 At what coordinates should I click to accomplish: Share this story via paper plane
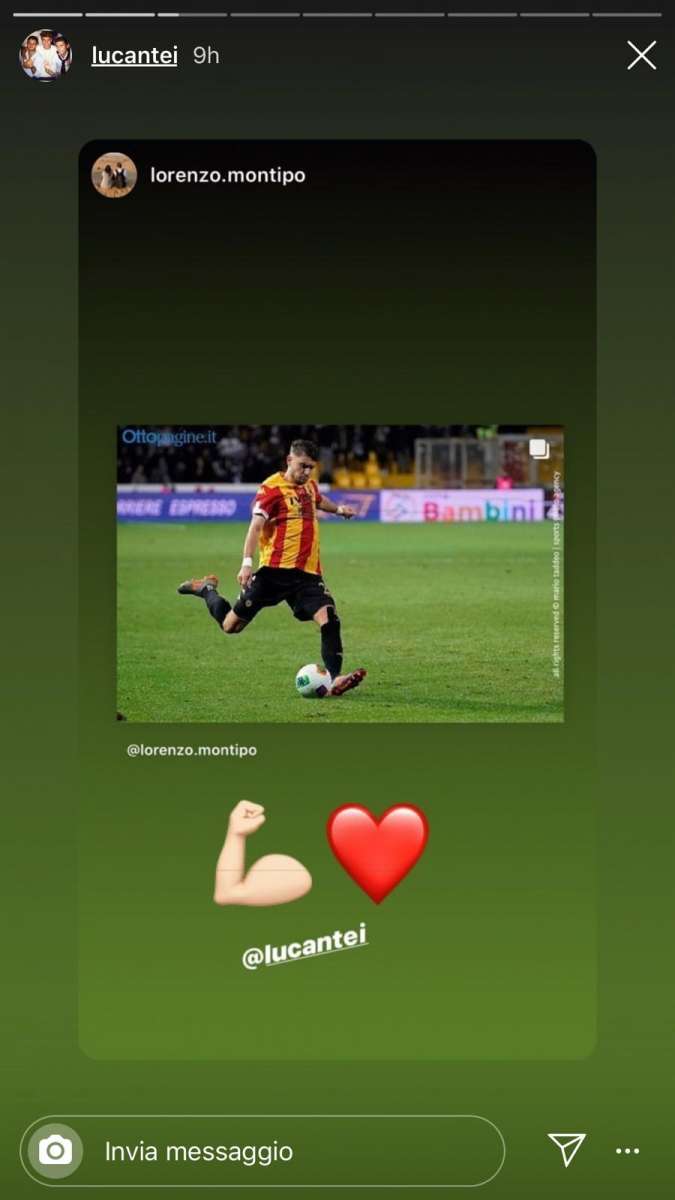pyautogui.click(x=566, y=1150)
